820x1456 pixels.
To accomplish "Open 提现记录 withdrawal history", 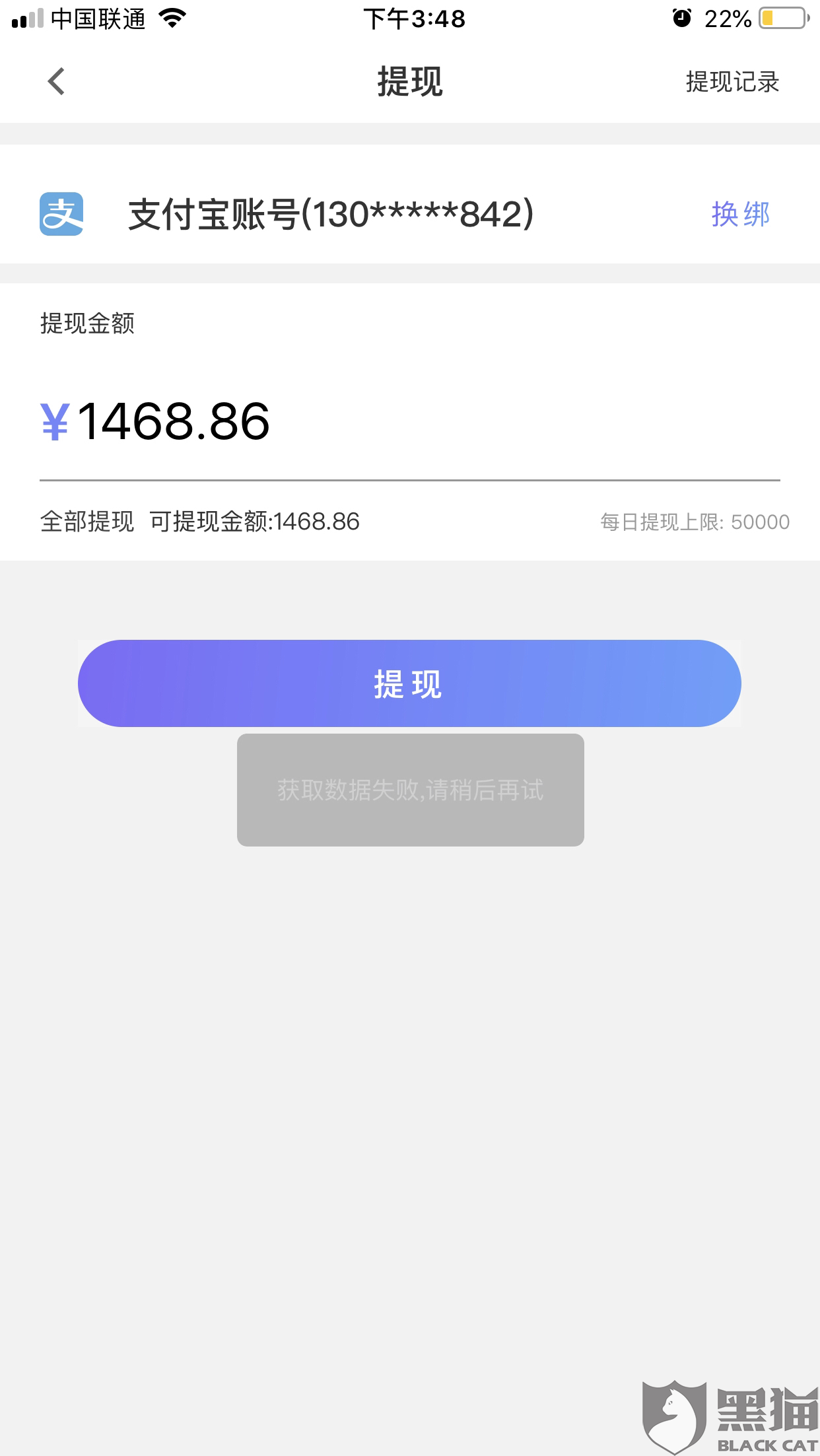I will point(732,82).
